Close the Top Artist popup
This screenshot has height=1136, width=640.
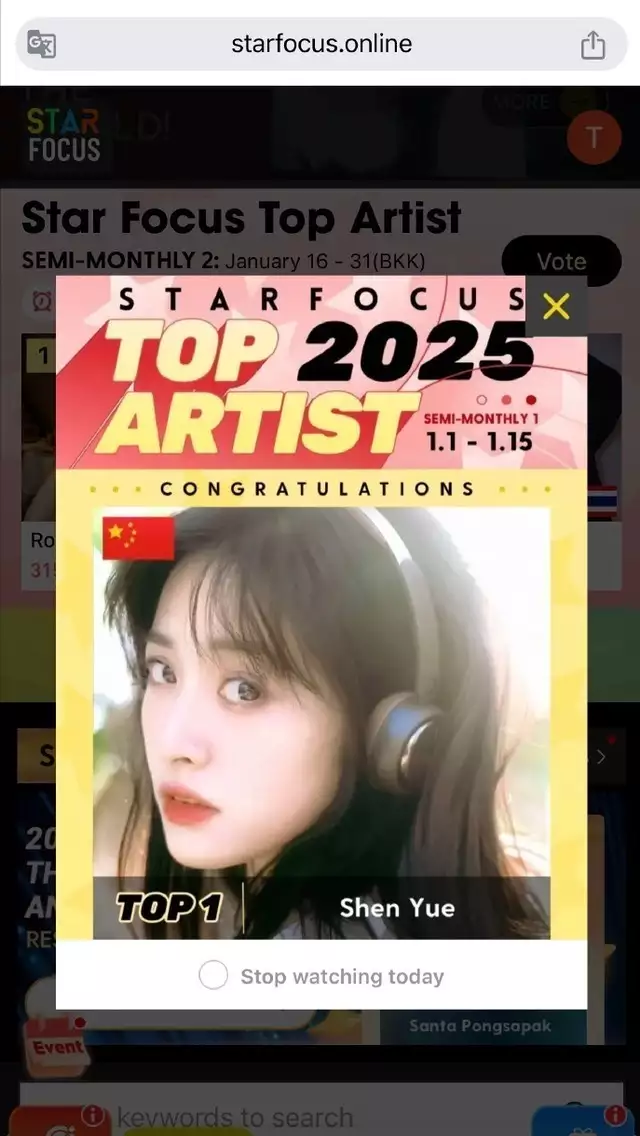(556, 306)
